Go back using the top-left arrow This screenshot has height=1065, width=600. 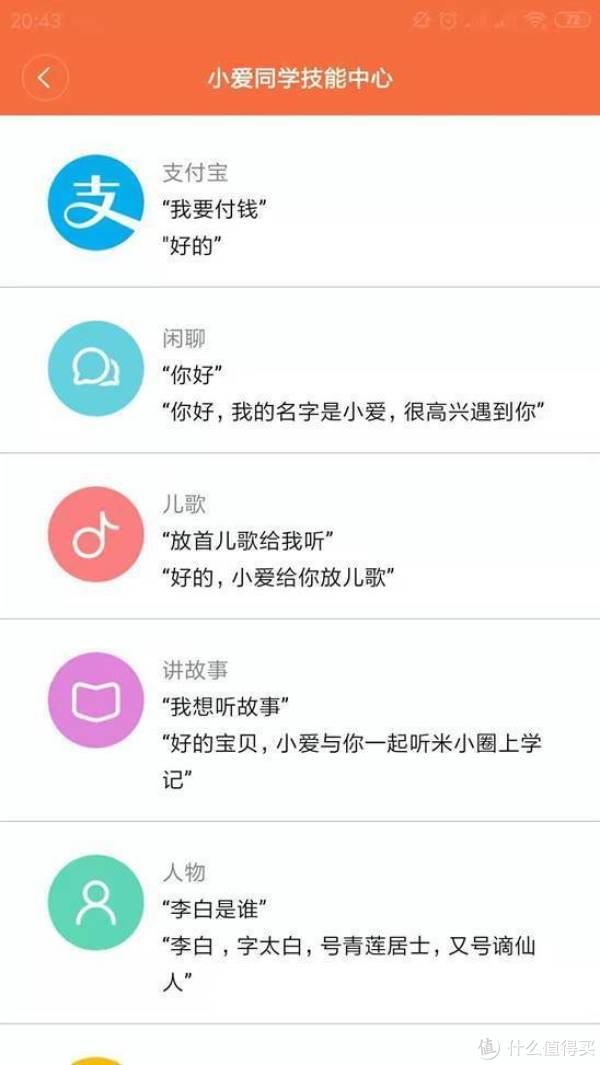click(x=45, y=77)
